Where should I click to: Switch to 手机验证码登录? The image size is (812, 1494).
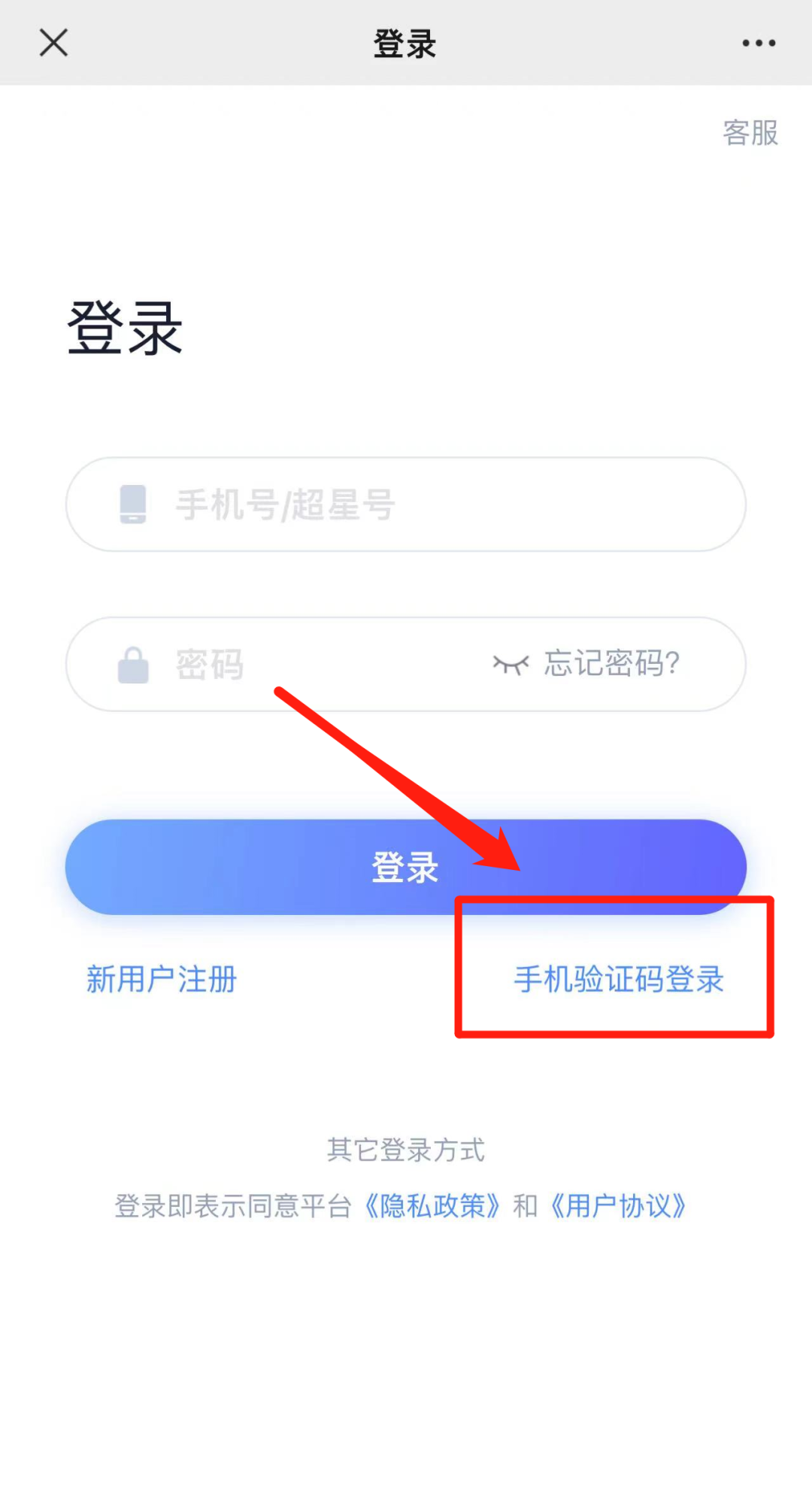(x=619, y=979)
